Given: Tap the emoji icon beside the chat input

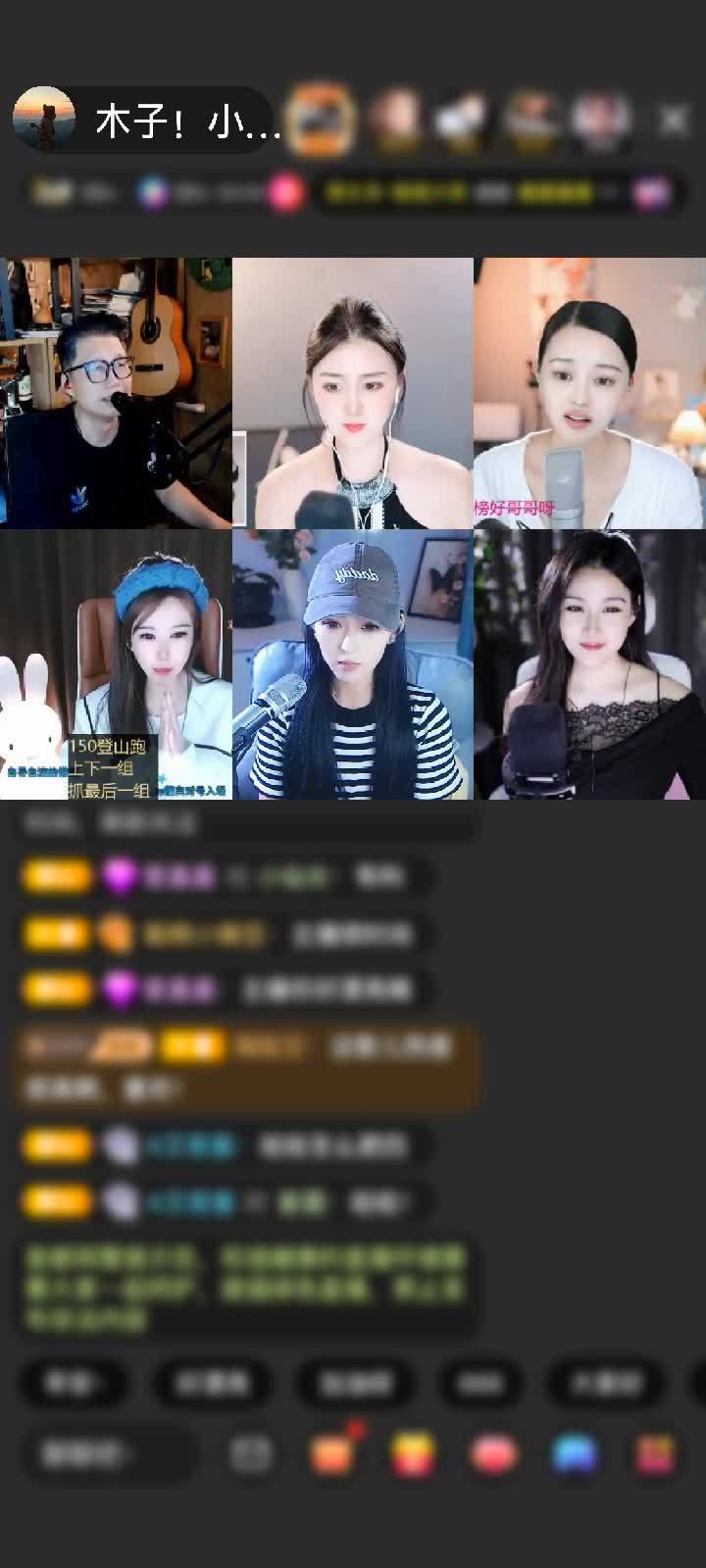Looking at the screenshot, I should pyautogui.click(x=253, y=1451).
